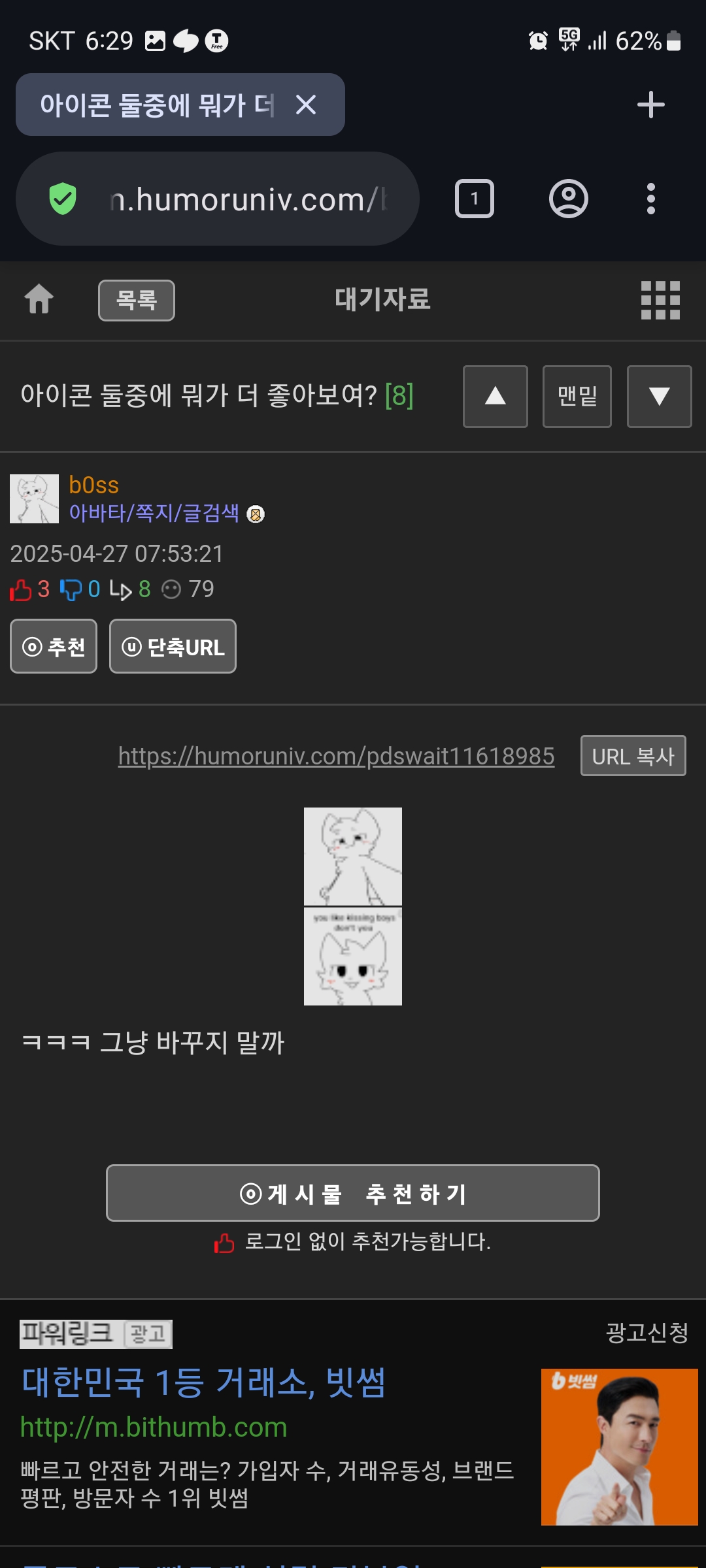The width and height of the screenshot is (706, 1568).
Task: Tap the 단축URL button
Action: tap(173, 646)
